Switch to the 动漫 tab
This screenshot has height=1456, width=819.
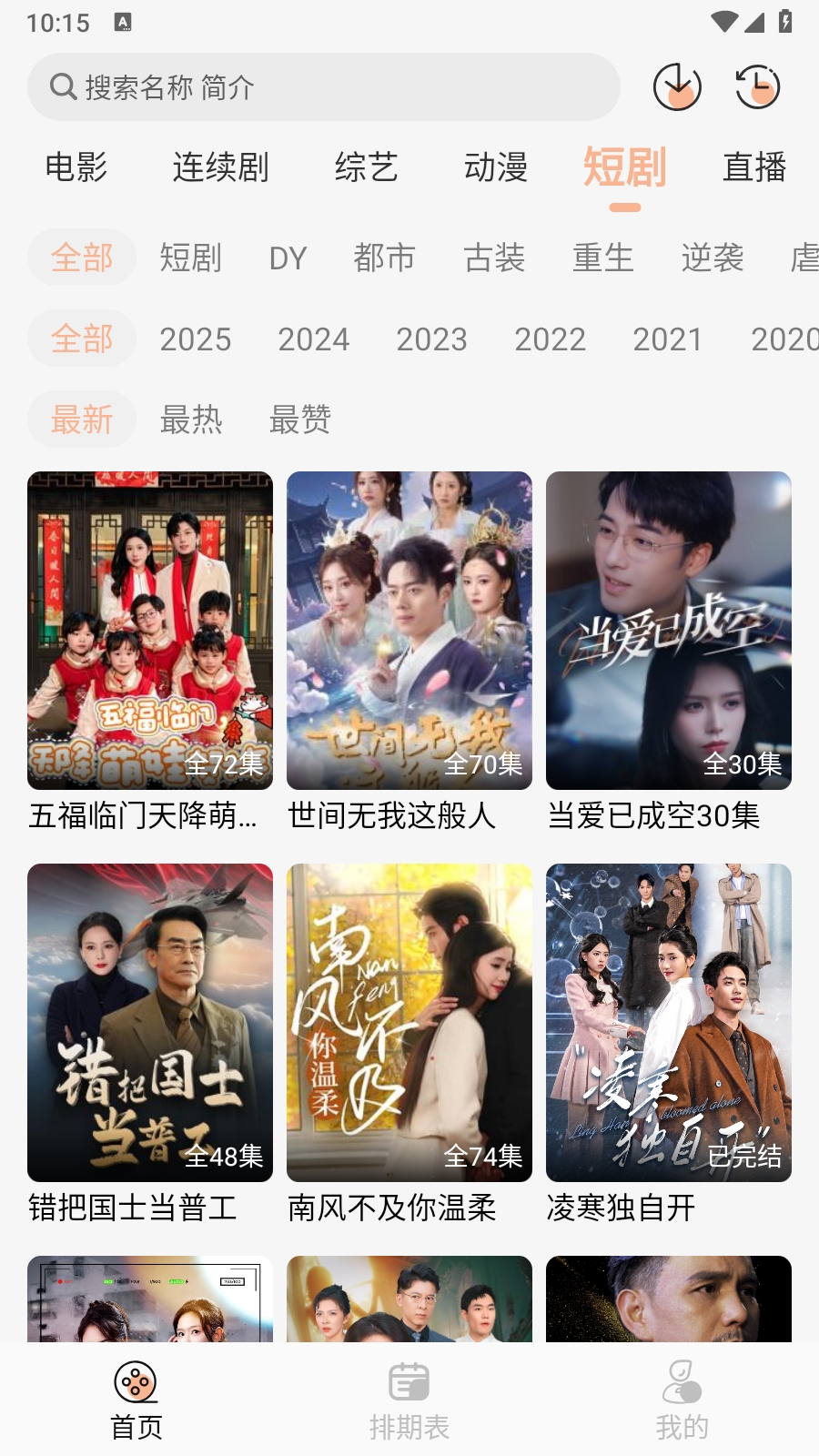496,167
